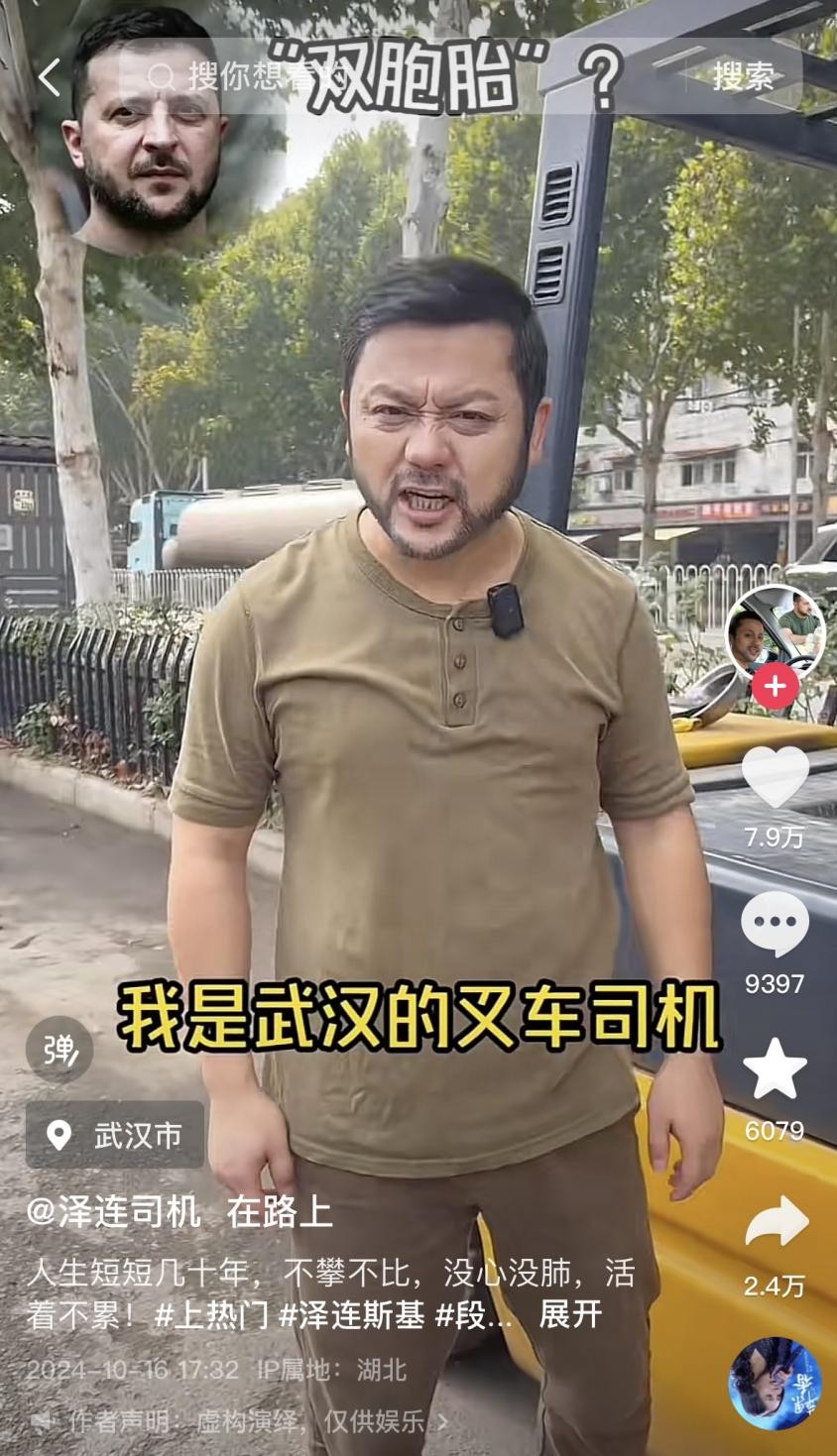Open the @泽连司机 在路上 profile name
This screenshot has height=1456, width=837.
pos(179,1211)
